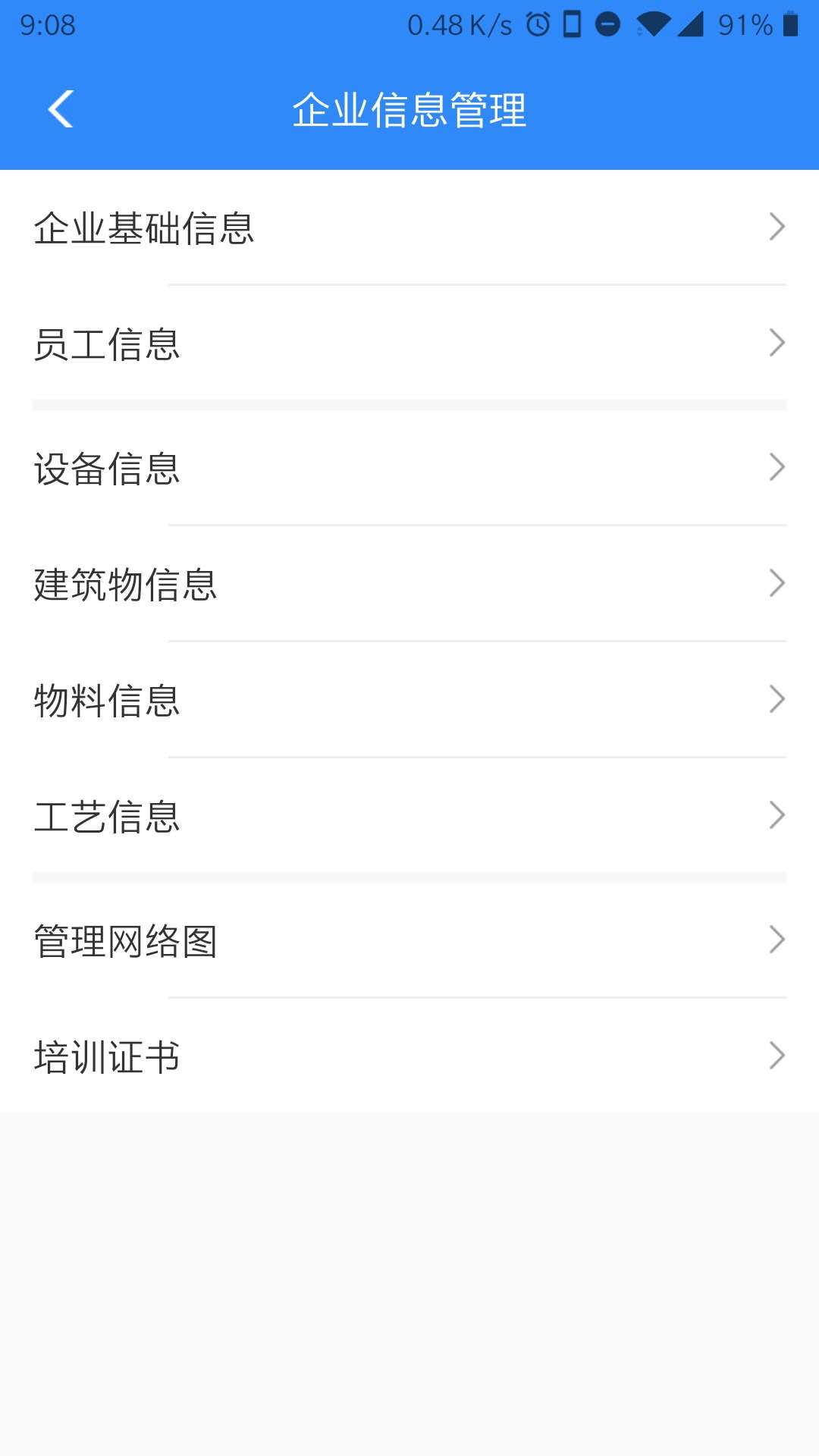Image resolution: width=819 pixels, height=1456 pixels.
Task: Expand the 建筑物信息 row chevron
Action: coord(777,583)
